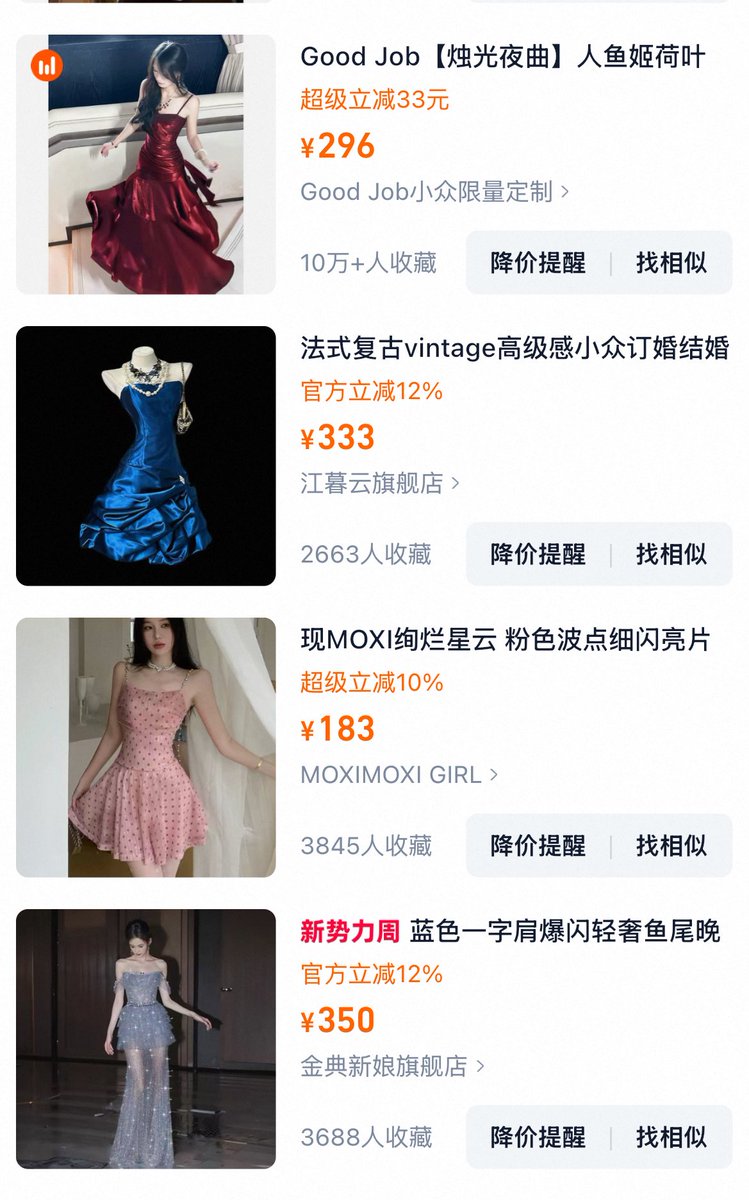Screen dimensions: 749x1200
Task: Tap the orange chart badge on red dress
Action: click(47, 66)
